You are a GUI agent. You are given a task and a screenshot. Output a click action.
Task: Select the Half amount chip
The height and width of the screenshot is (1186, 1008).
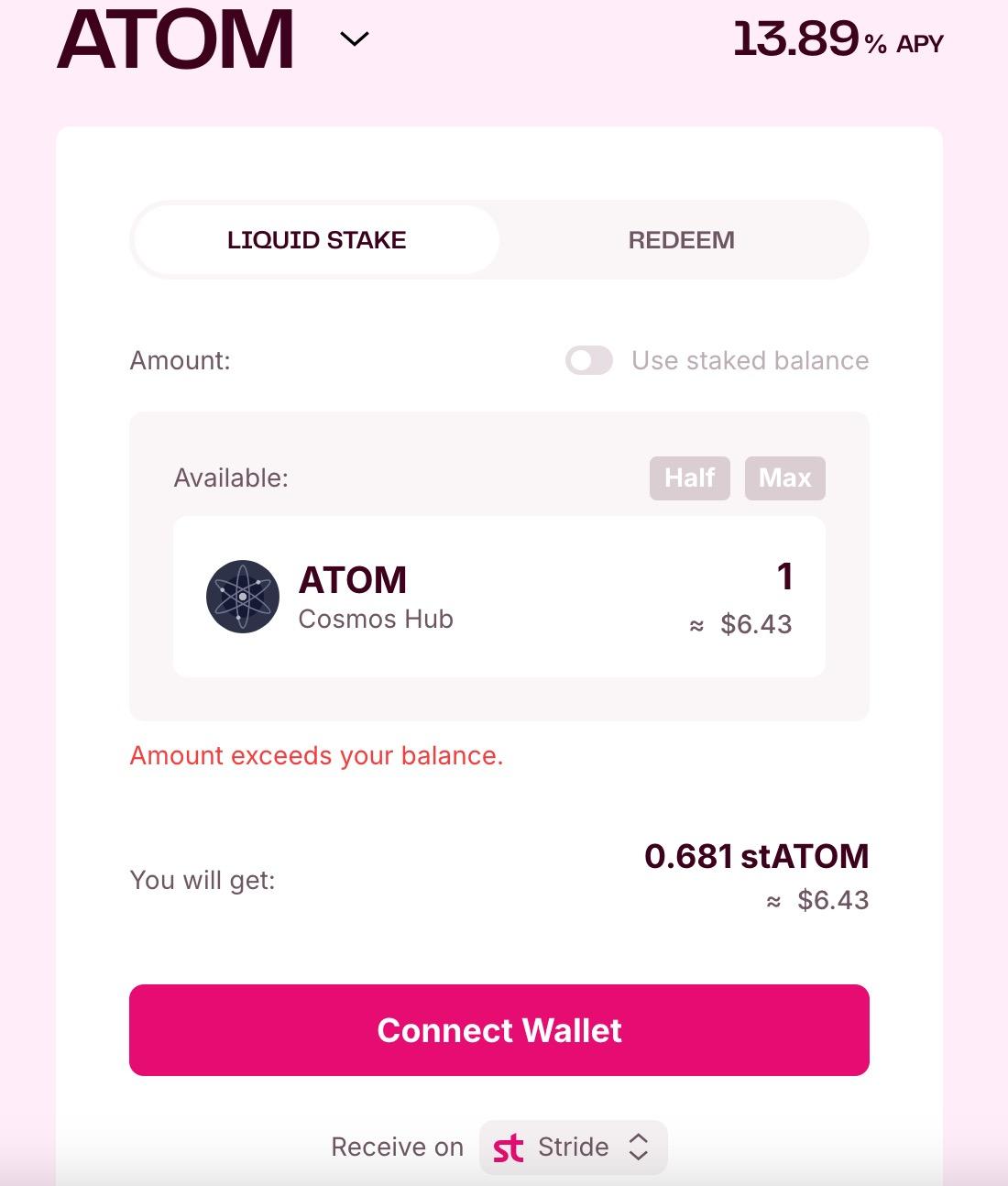tap(689, 478)
